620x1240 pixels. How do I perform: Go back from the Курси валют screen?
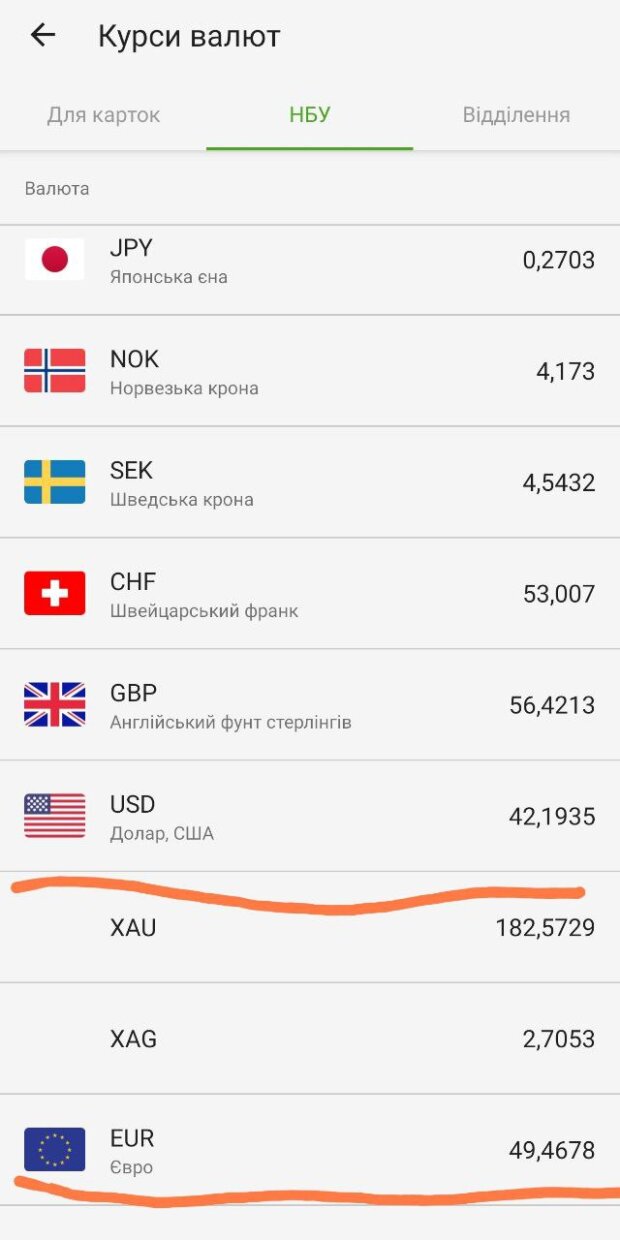42,36
